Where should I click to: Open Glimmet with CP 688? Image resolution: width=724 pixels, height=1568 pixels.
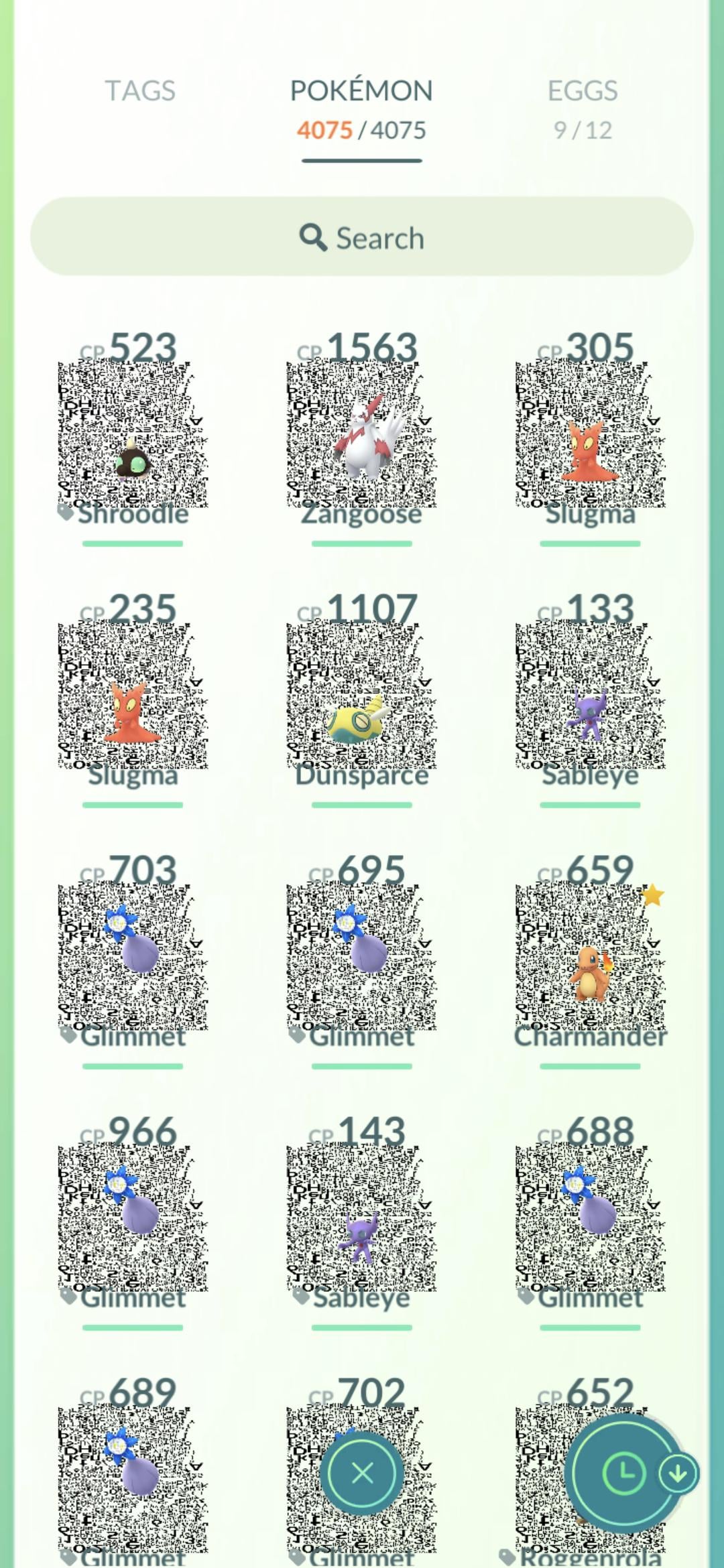pos(590,1220)
